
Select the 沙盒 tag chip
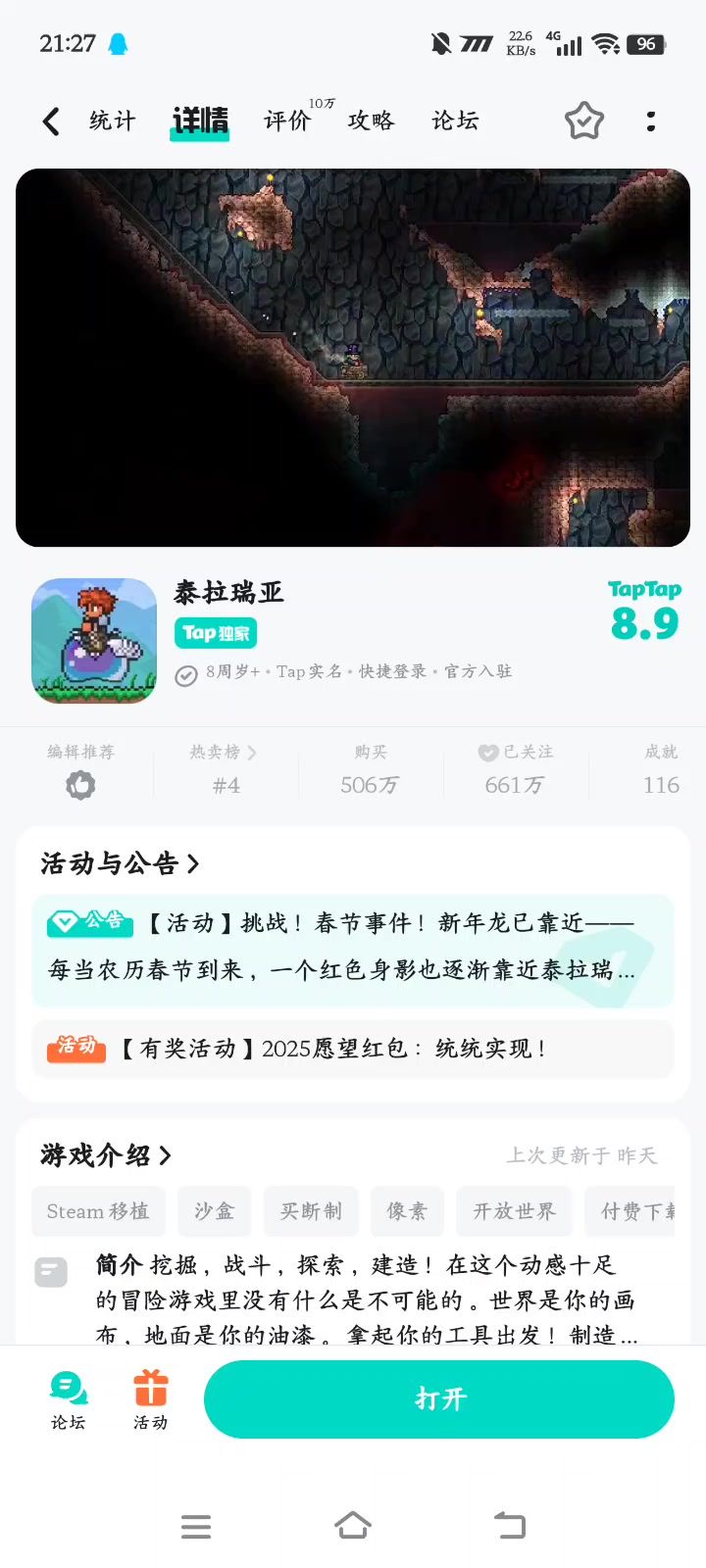point(215,1211)
